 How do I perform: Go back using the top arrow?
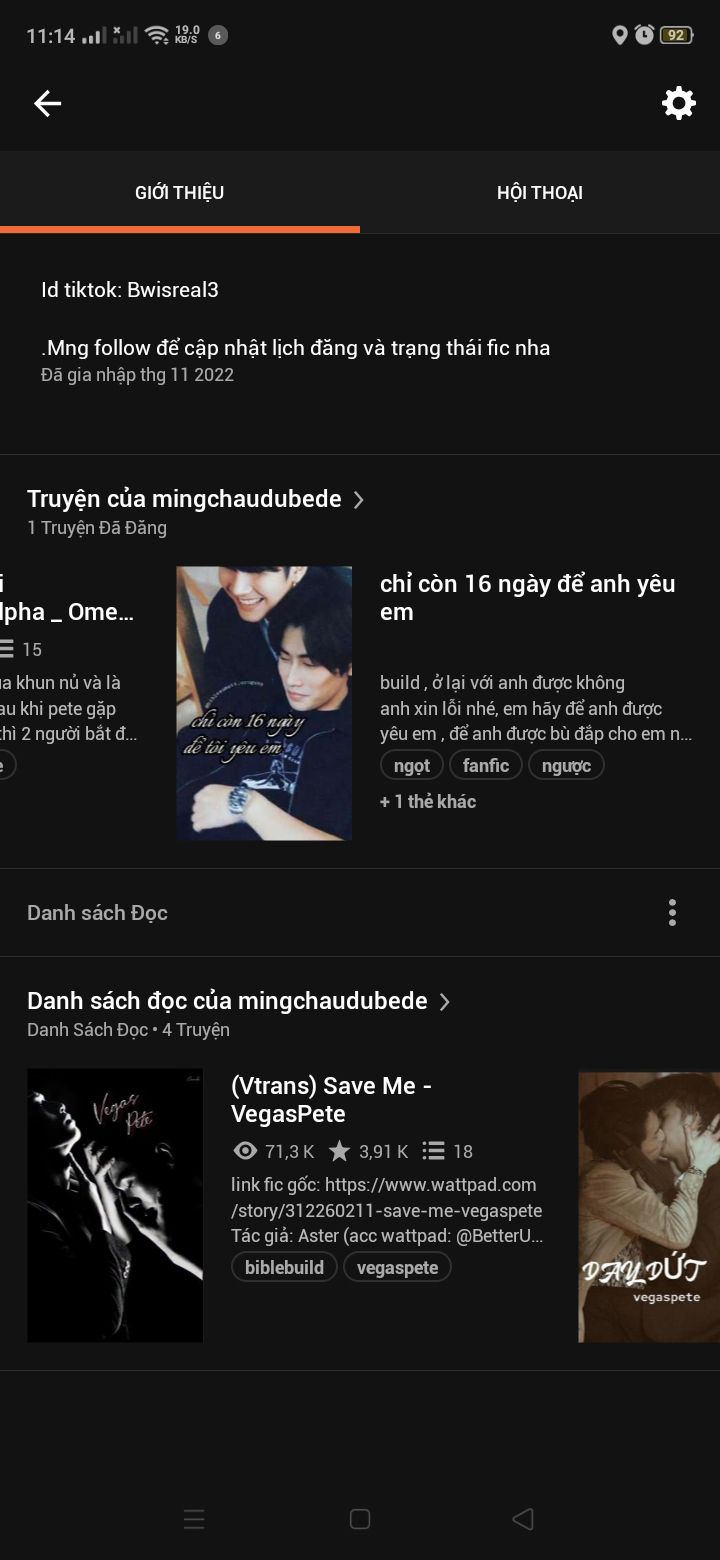click(47, 103)
